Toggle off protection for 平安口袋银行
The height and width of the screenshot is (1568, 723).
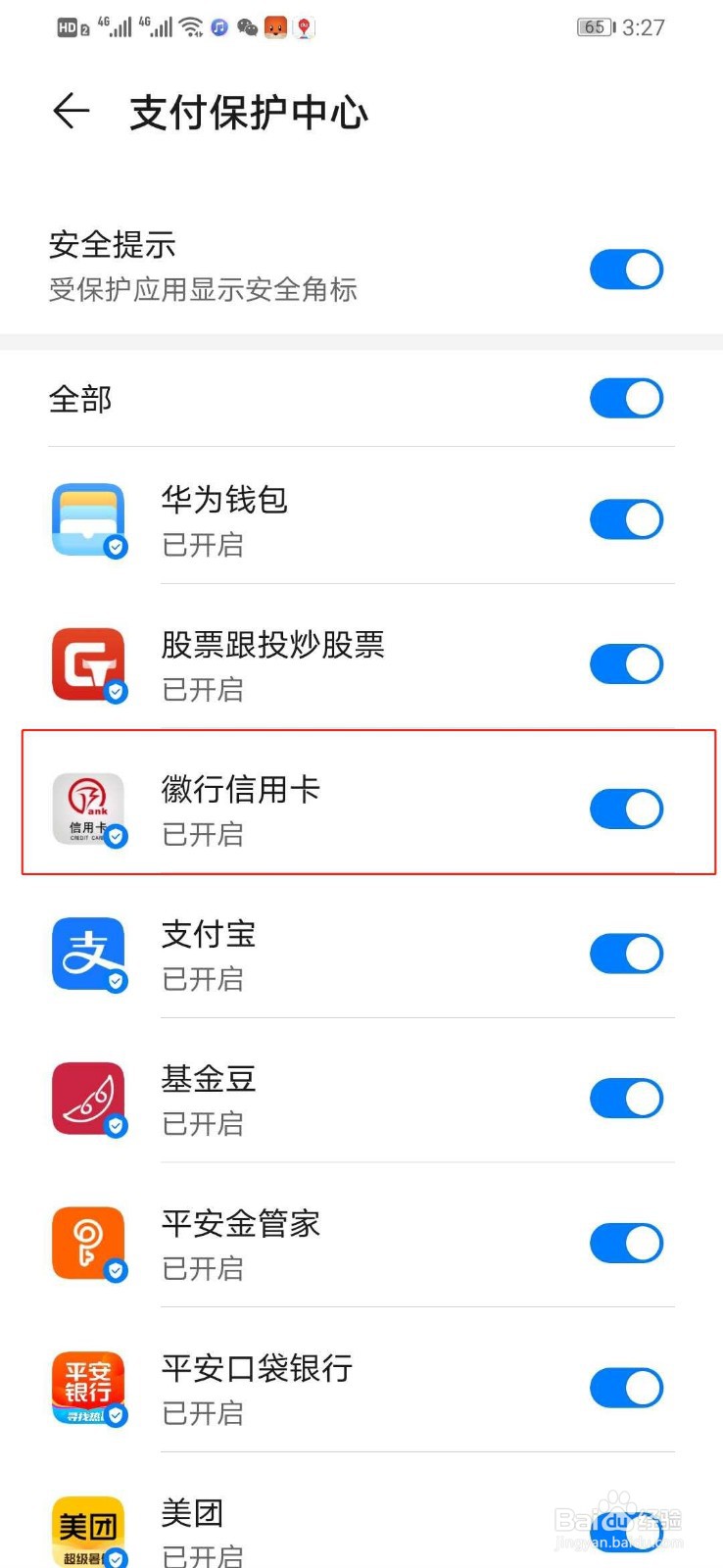tap(627, 1387)
